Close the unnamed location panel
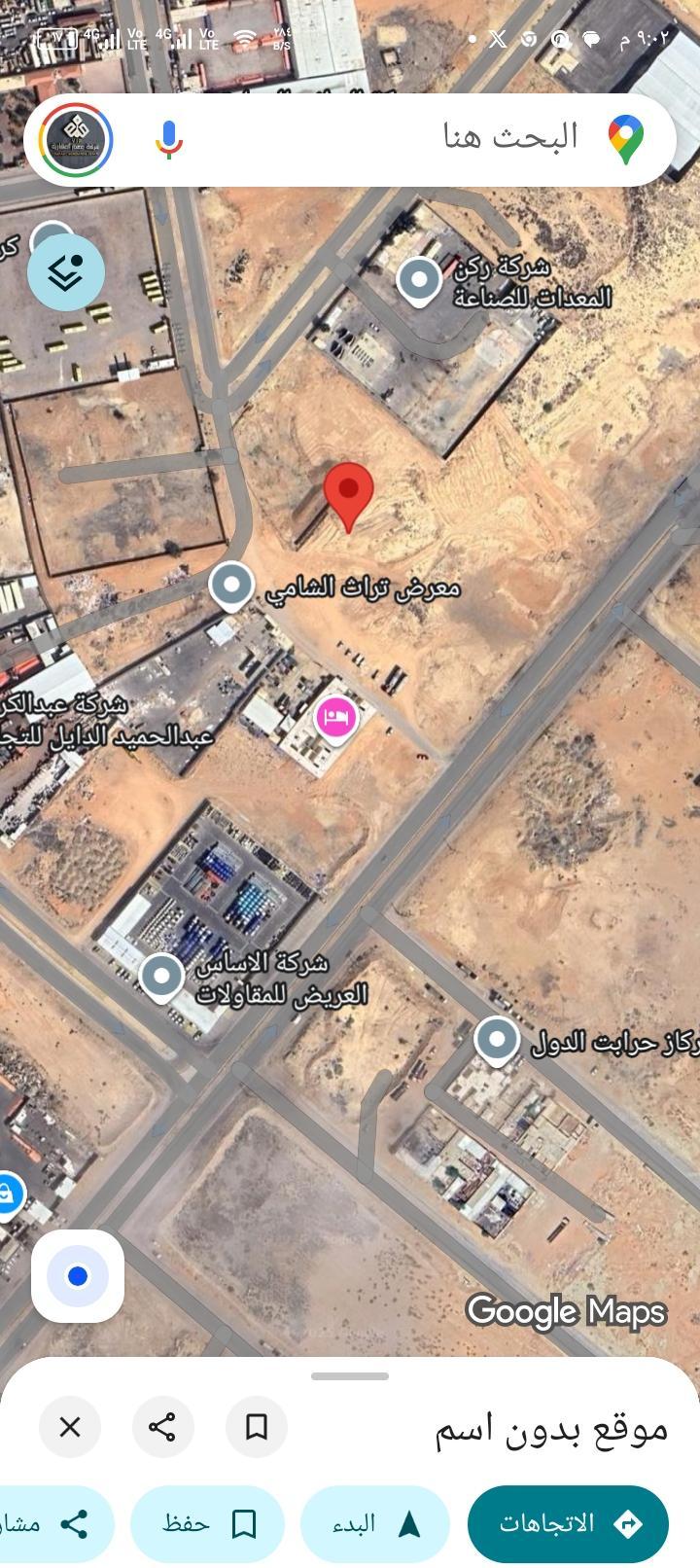The width and height of the screenshot is (700, 1568). point(70,1427)
